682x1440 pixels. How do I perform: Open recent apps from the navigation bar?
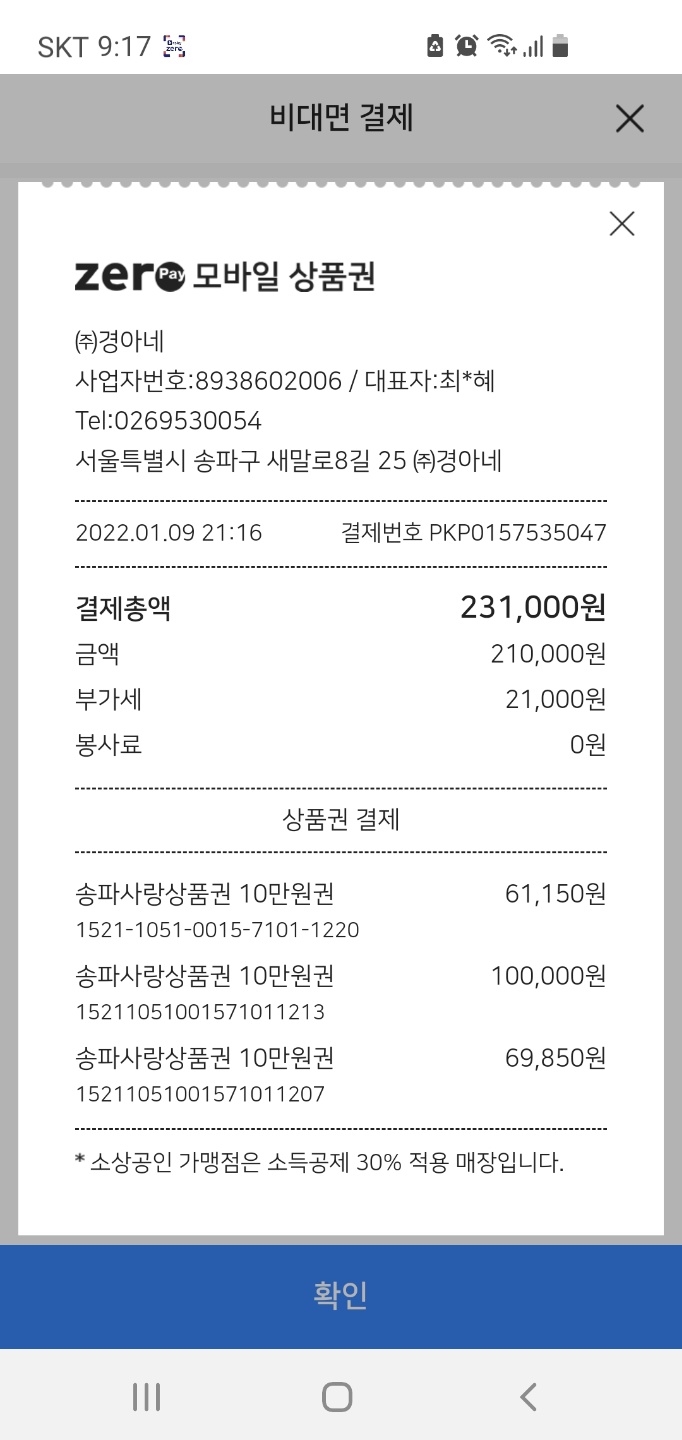click(147, 1396)
